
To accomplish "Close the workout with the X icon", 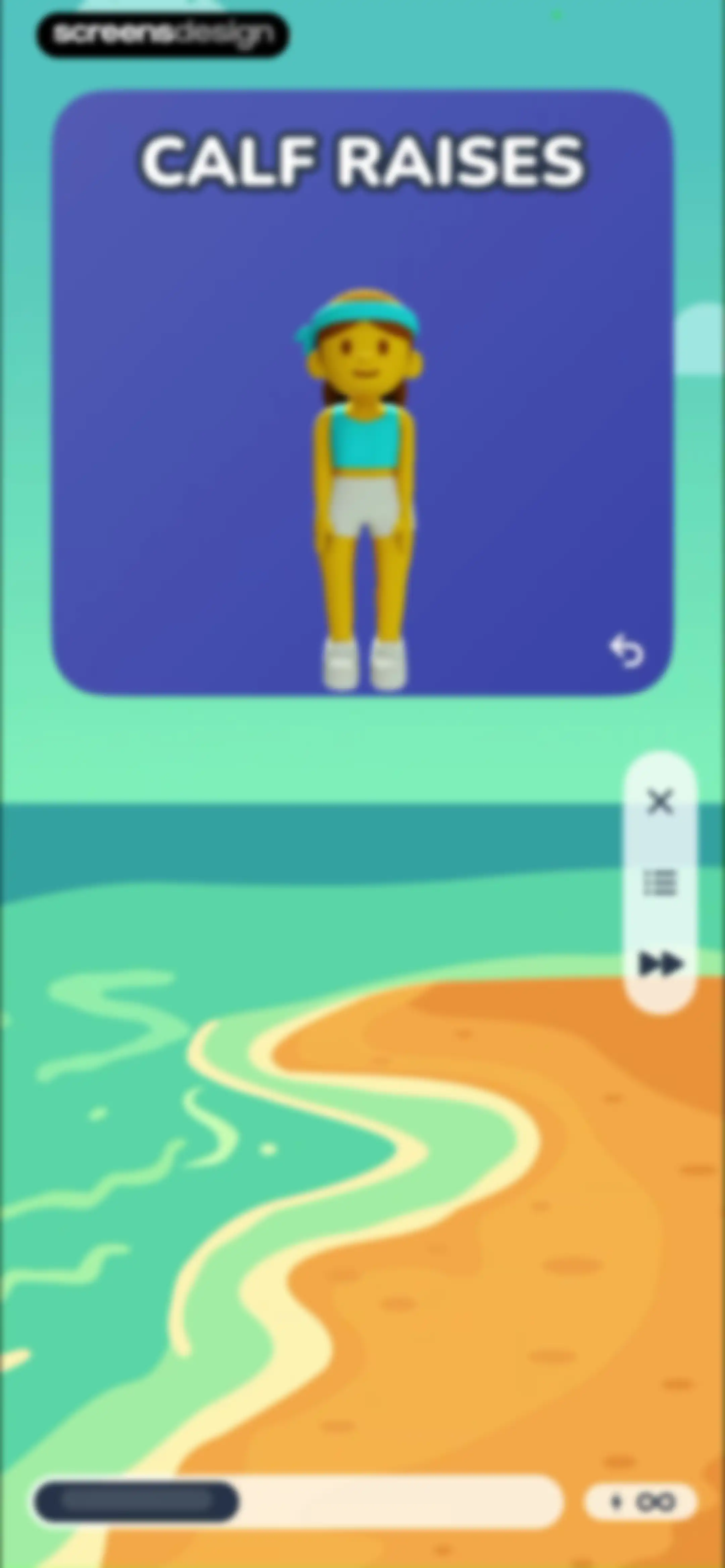I will [x=661, y=802].
